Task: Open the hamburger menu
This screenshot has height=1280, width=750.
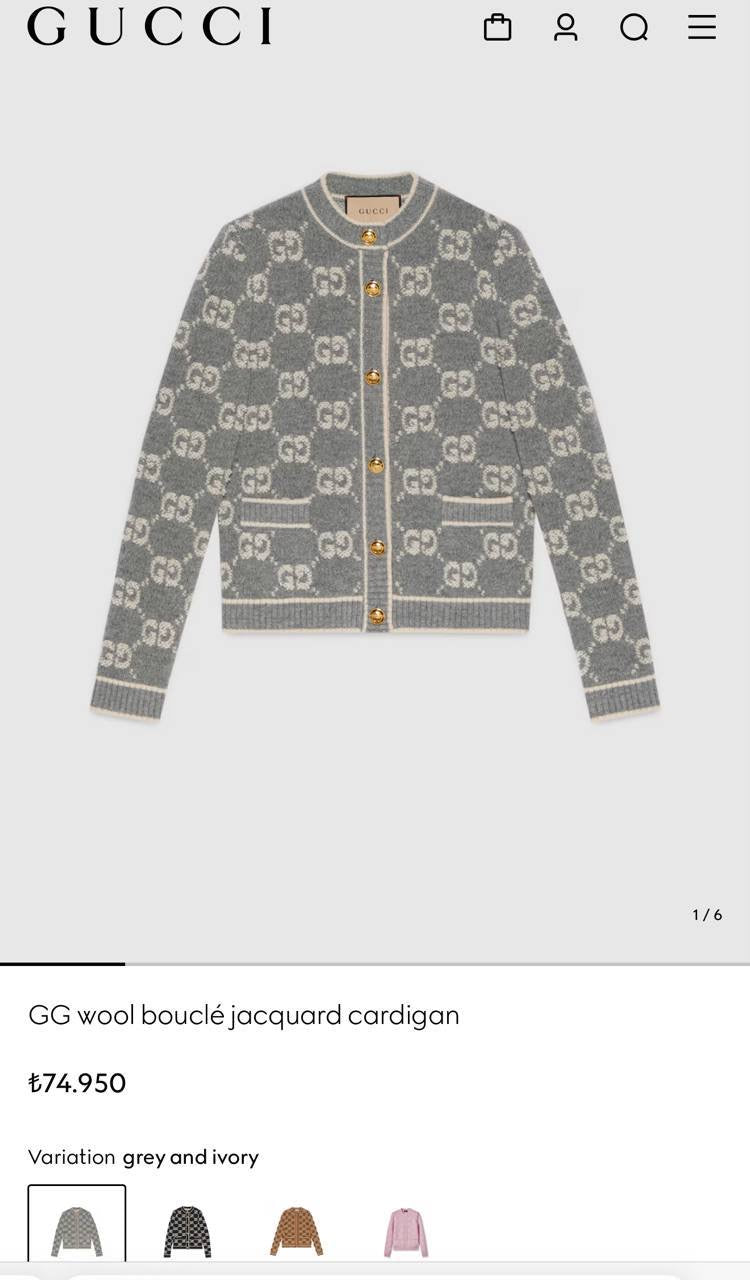Action: [702, 27]
